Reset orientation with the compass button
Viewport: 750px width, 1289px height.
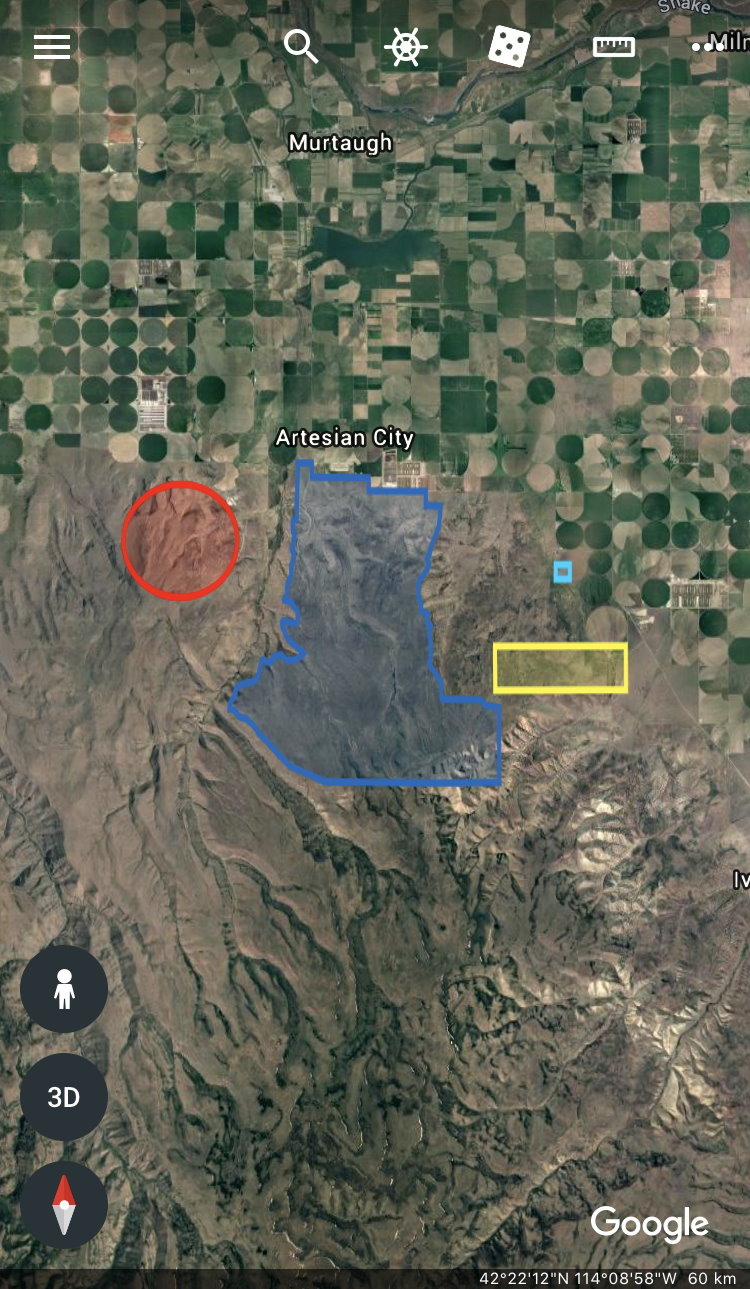point(64,1204)
